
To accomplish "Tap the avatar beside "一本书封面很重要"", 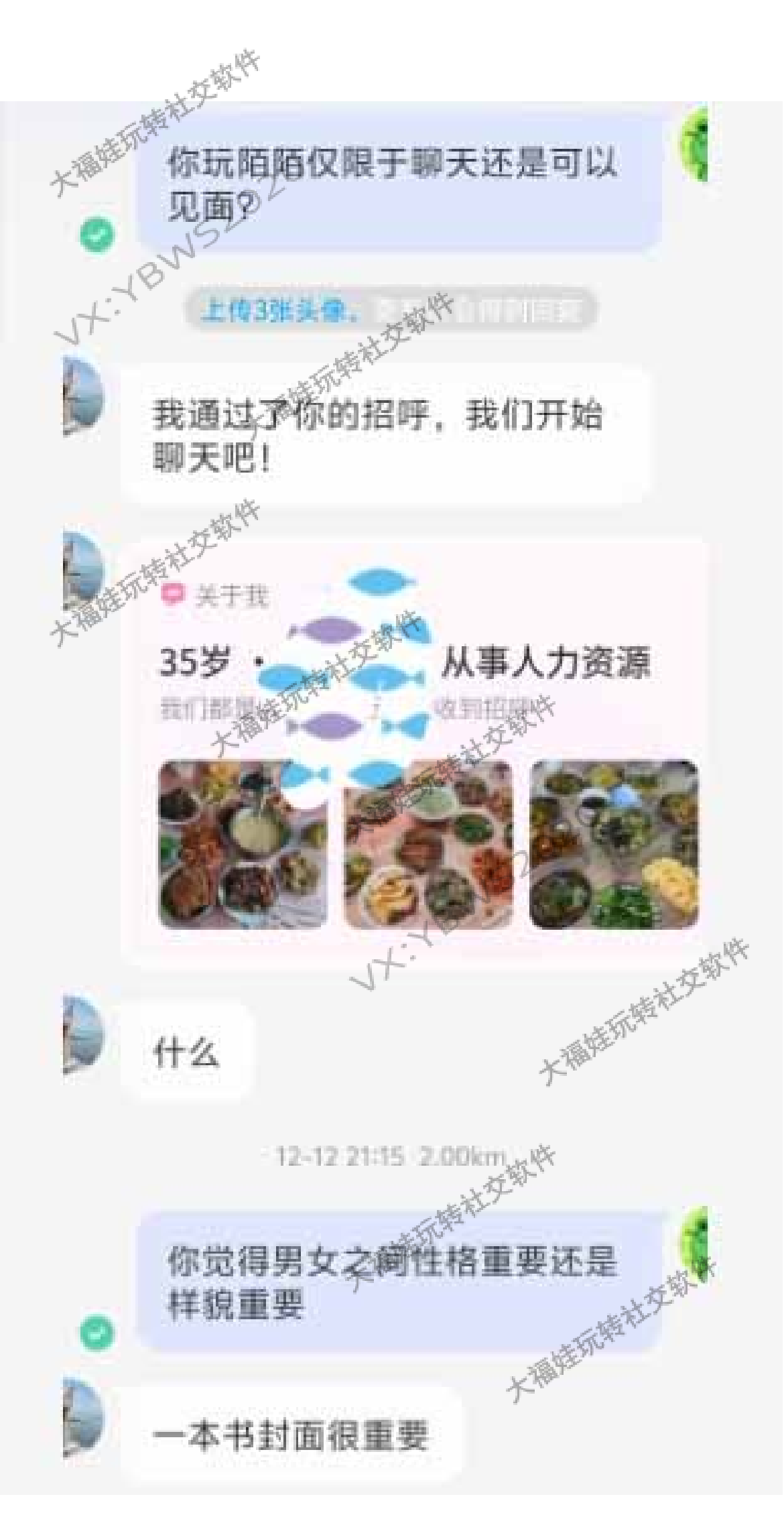I will click(x=84, y=1418).
